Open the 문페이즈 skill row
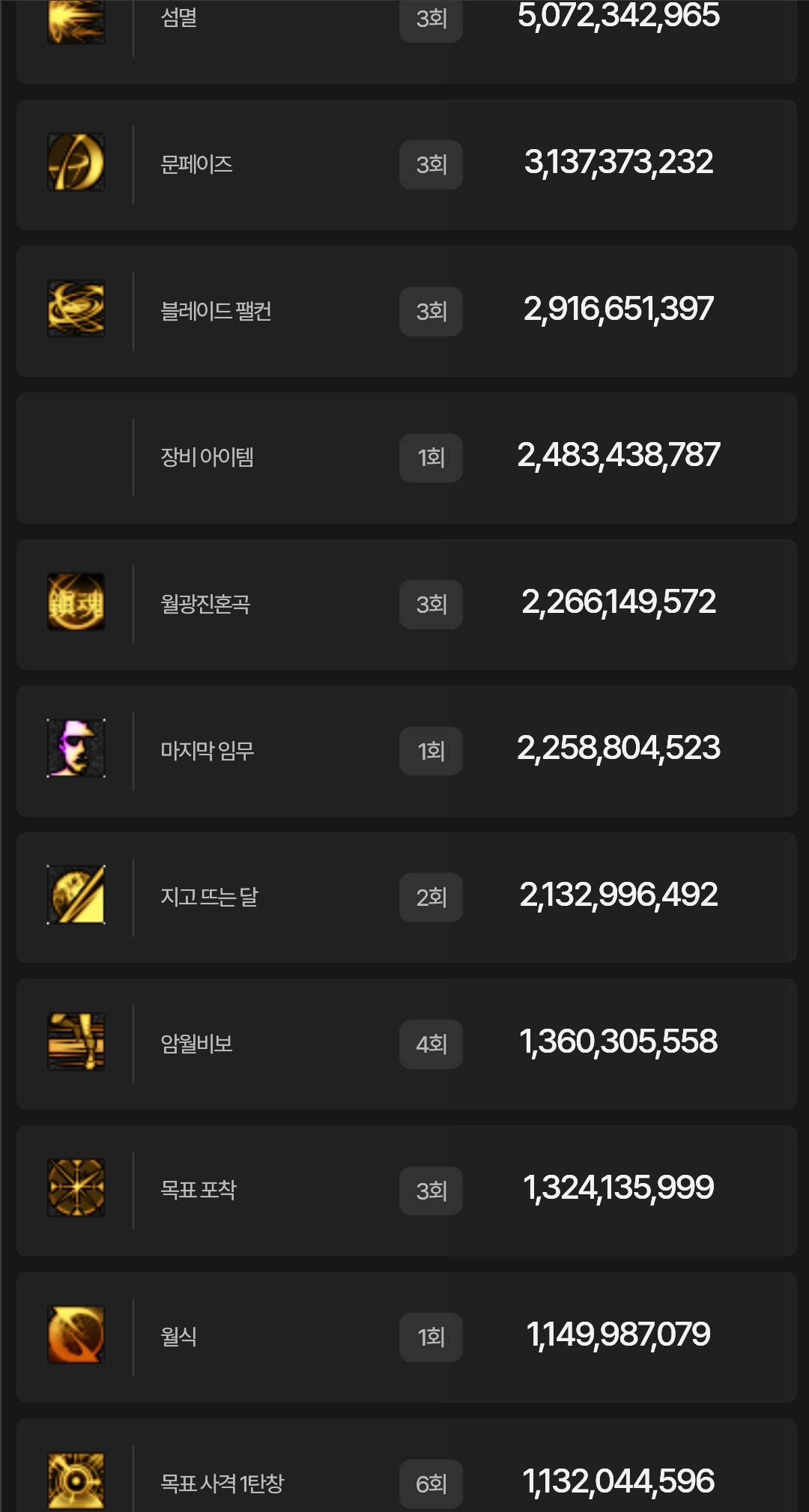Image resolution: width=809 pixels, height=1512 pixels. (406, 164)
